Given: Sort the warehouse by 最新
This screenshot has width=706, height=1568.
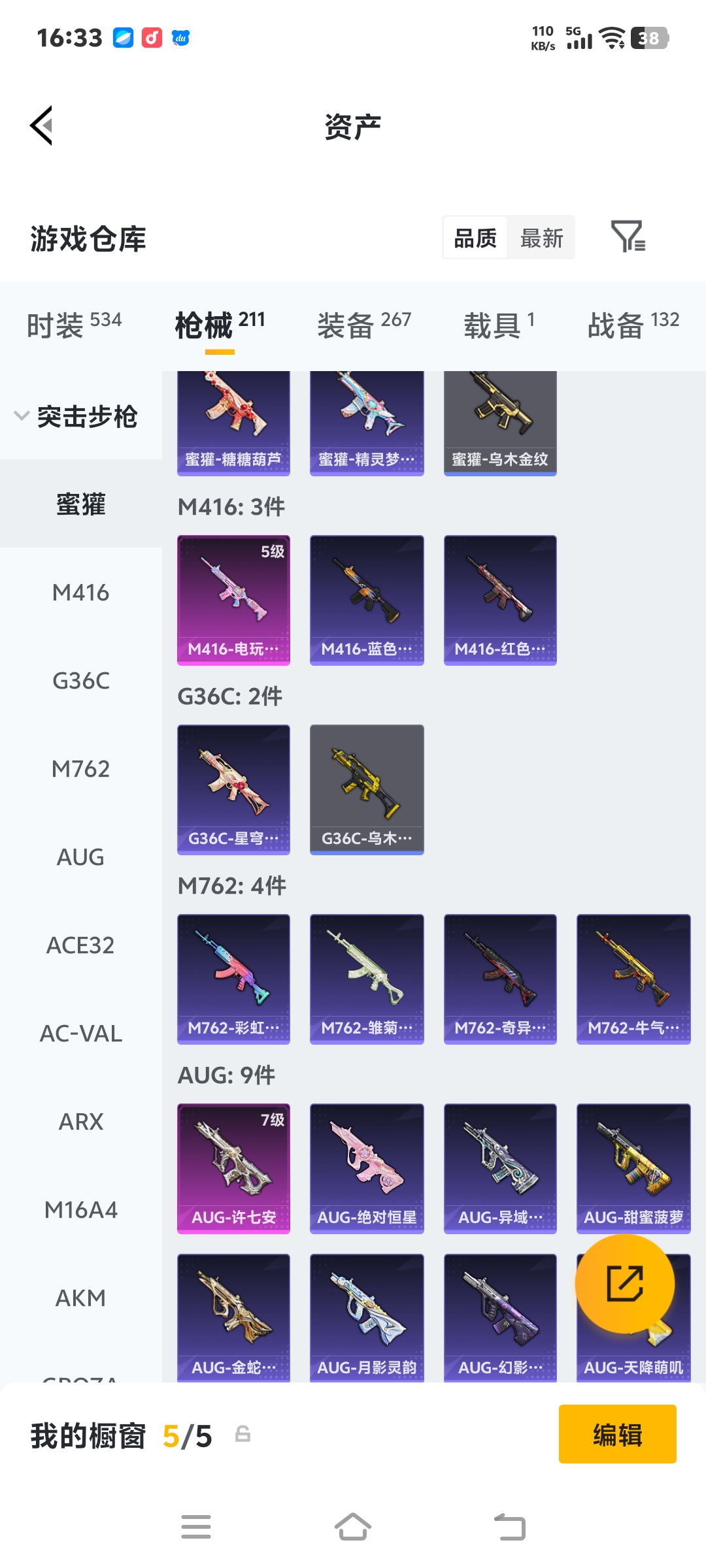Looking at the screenshot, I should 541,238.
